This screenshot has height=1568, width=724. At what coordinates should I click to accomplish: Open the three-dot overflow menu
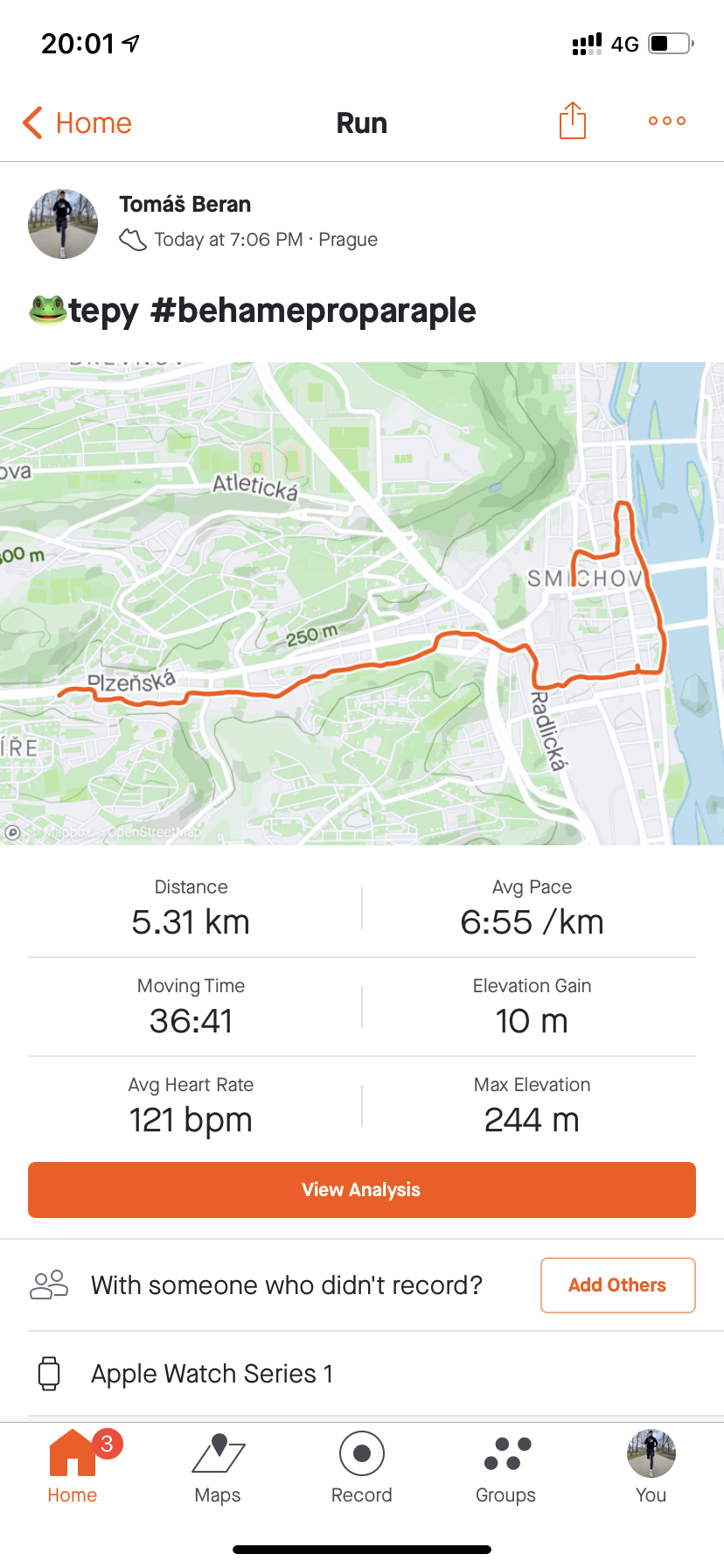click(x=667, y=121)
